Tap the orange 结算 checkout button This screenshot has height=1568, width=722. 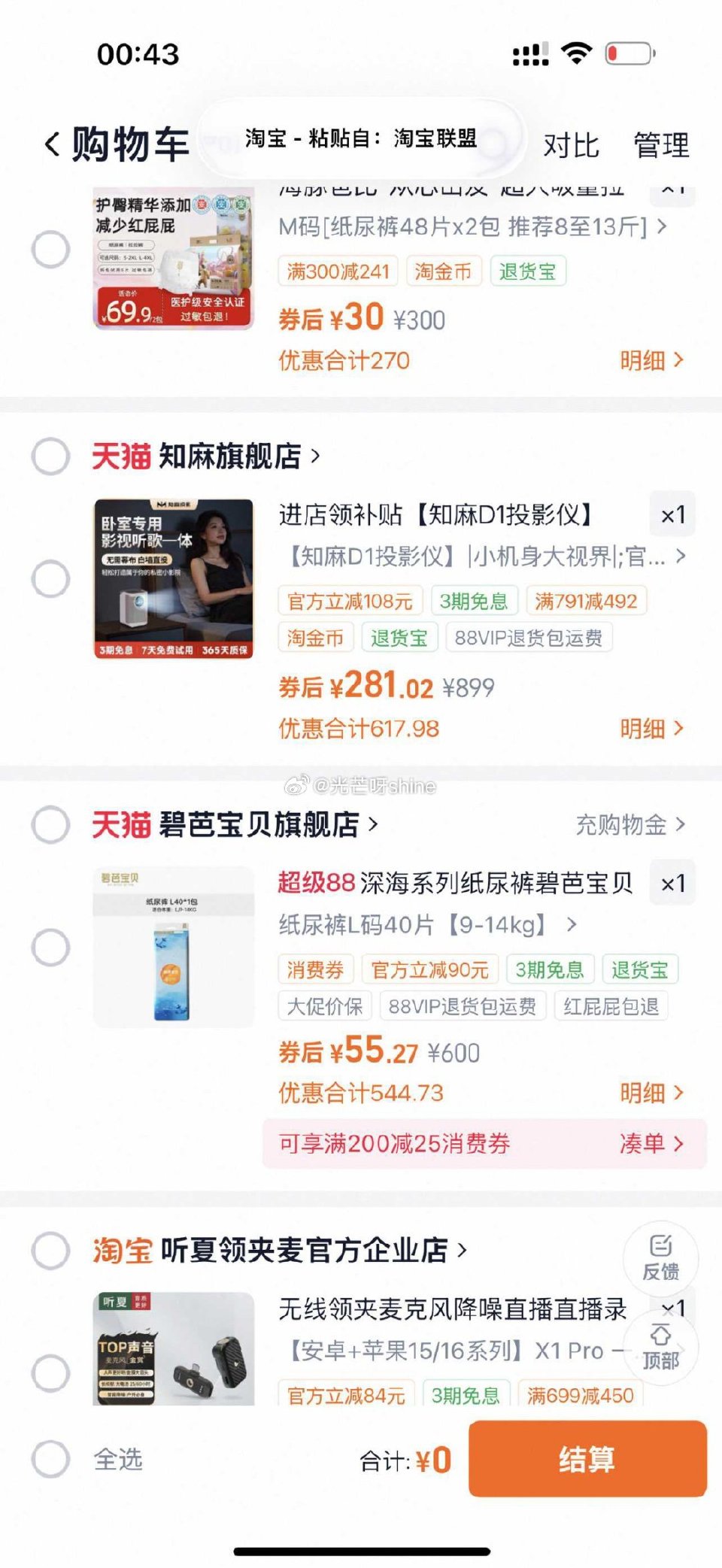tap(587, 1457)
